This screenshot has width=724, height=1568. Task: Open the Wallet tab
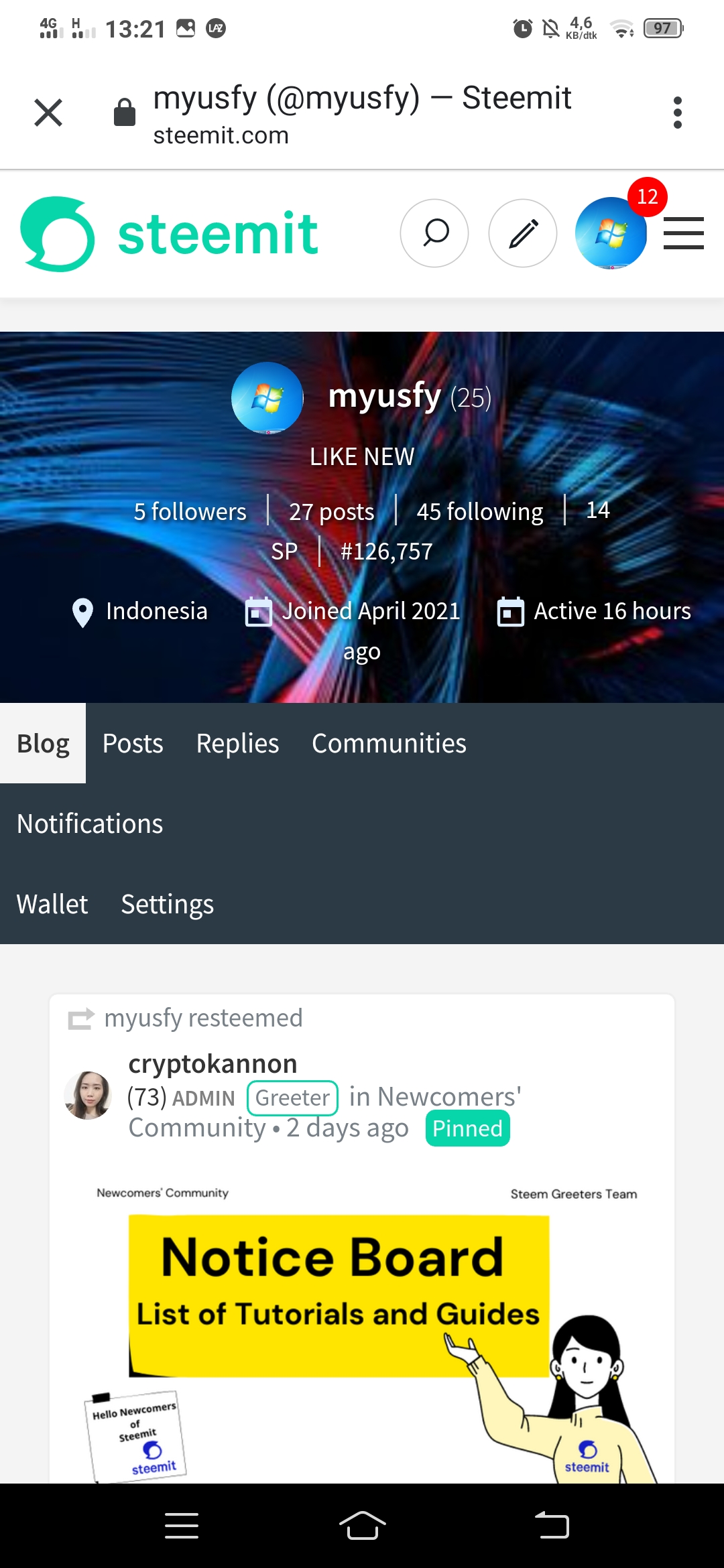(52, 904)
